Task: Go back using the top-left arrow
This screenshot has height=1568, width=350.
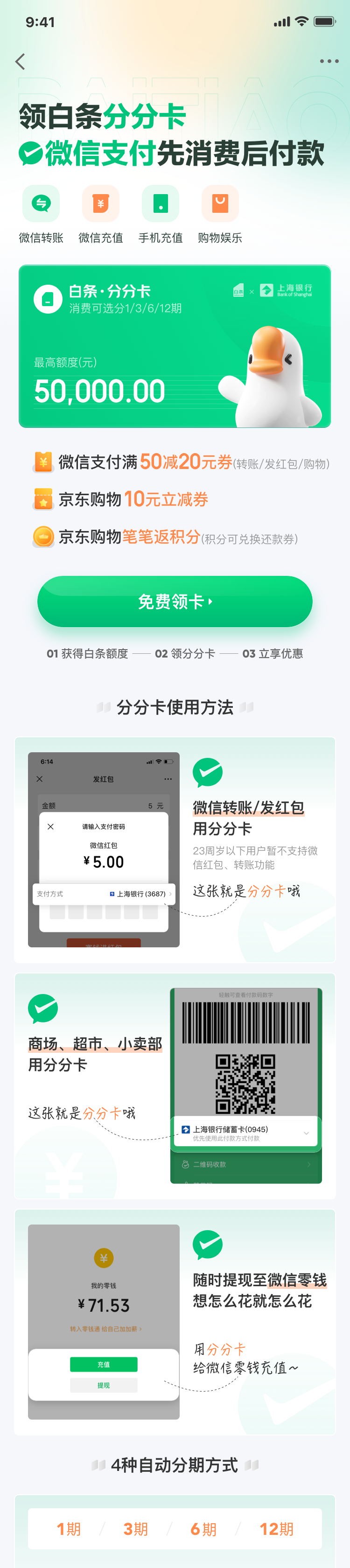Action: [20, 62]
